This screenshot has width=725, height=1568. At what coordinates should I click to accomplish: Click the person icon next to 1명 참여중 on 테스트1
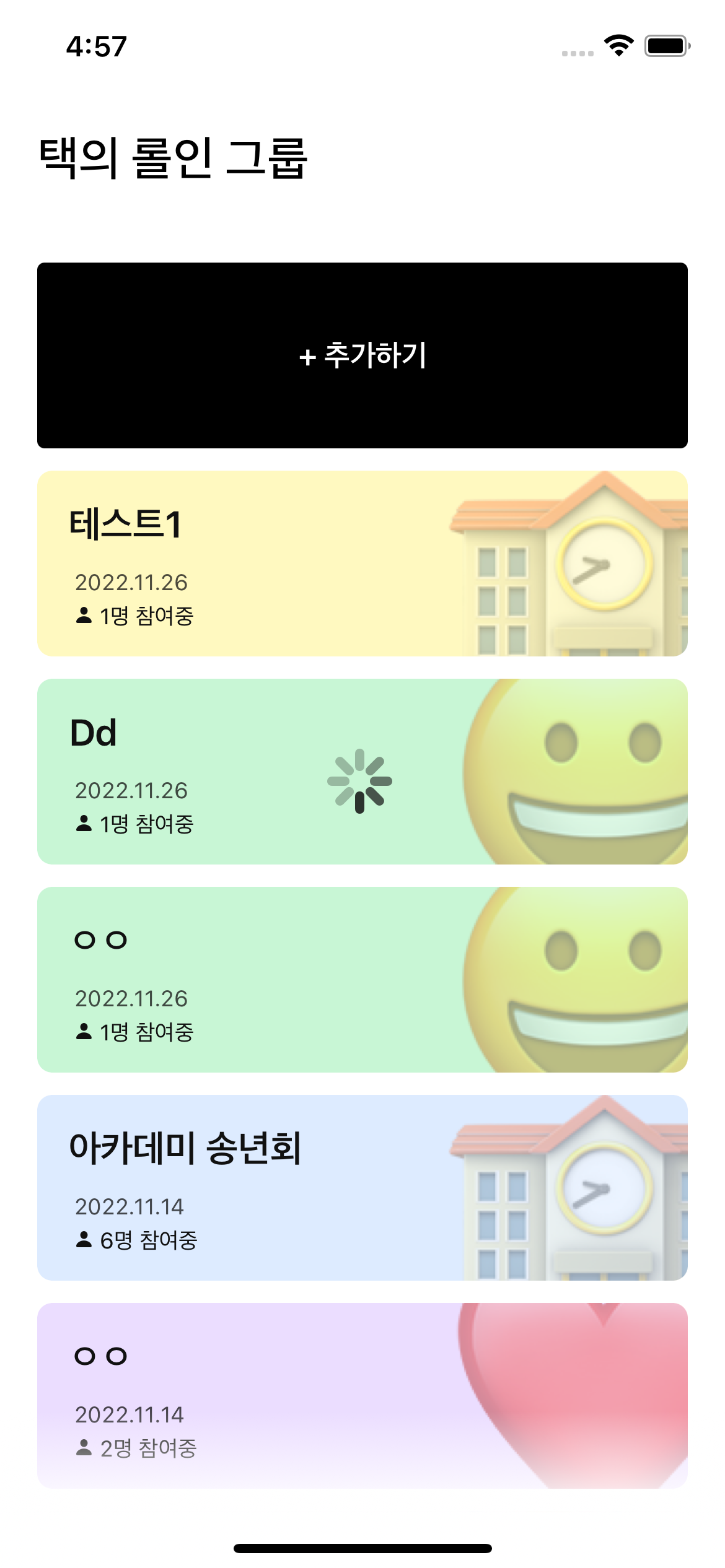[x=83, y=615]
